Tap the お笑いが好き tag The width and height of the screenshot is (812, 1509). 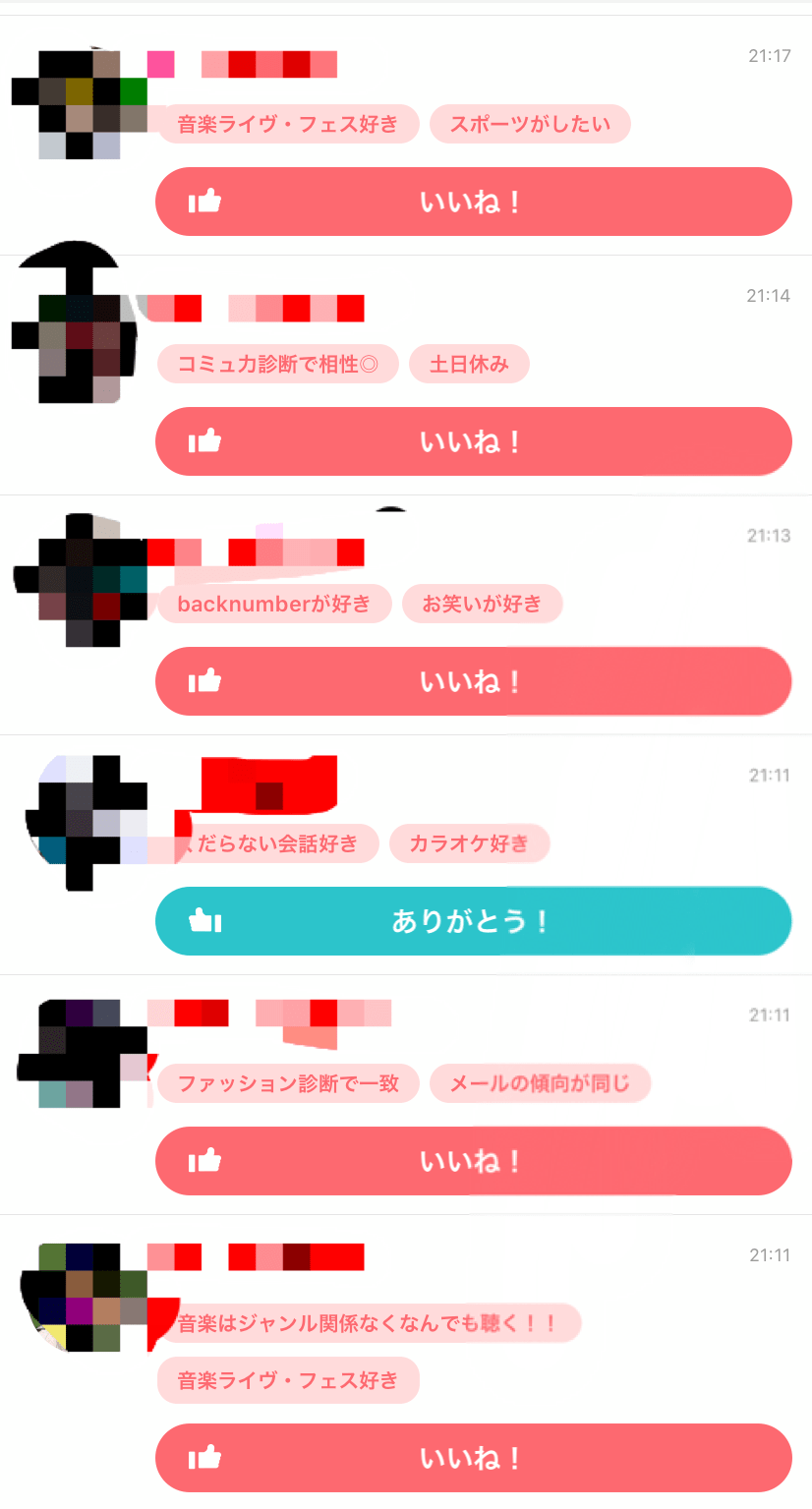pyautogui.click(x=482, y=604)
